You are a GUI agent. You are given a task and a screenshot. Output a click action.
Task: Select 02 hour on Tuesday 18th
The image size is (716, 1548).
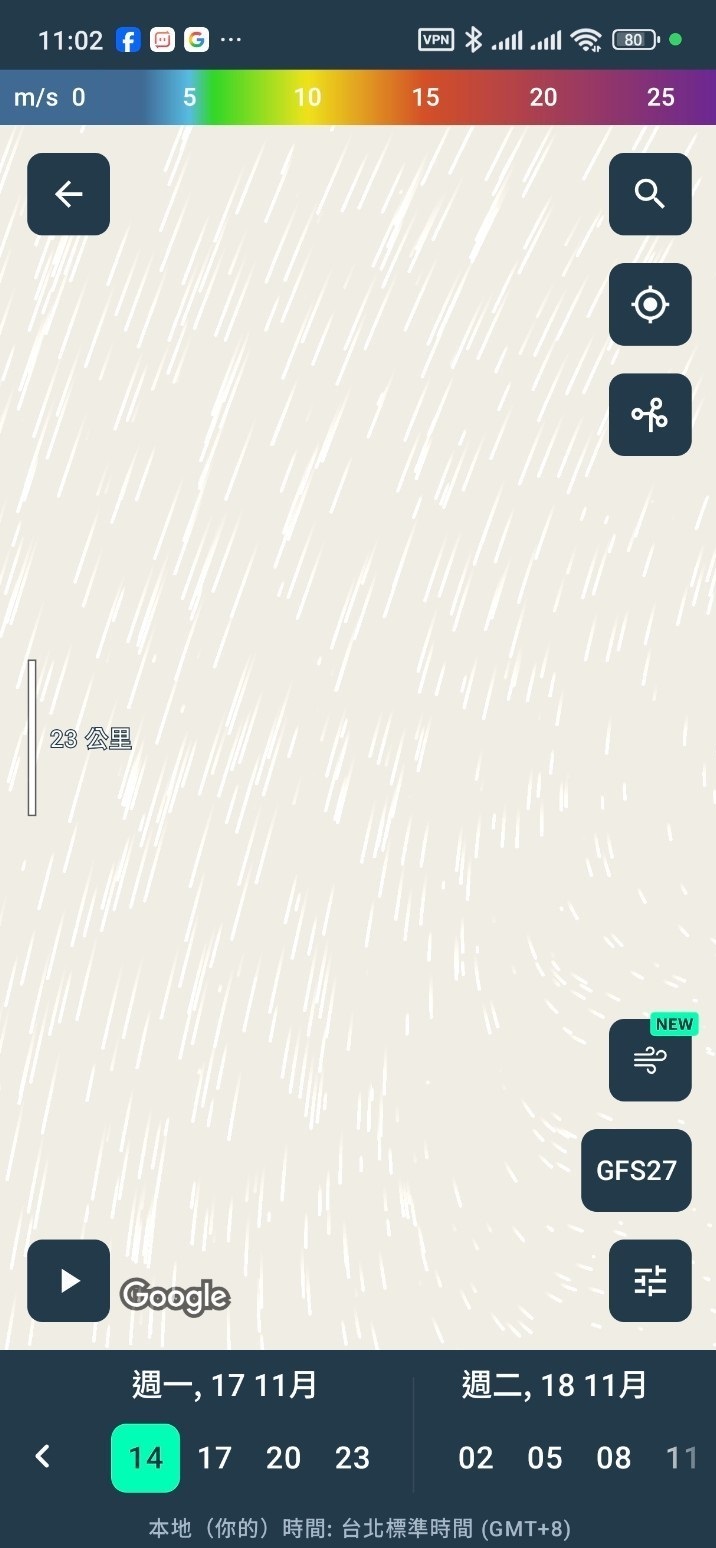476,1458
